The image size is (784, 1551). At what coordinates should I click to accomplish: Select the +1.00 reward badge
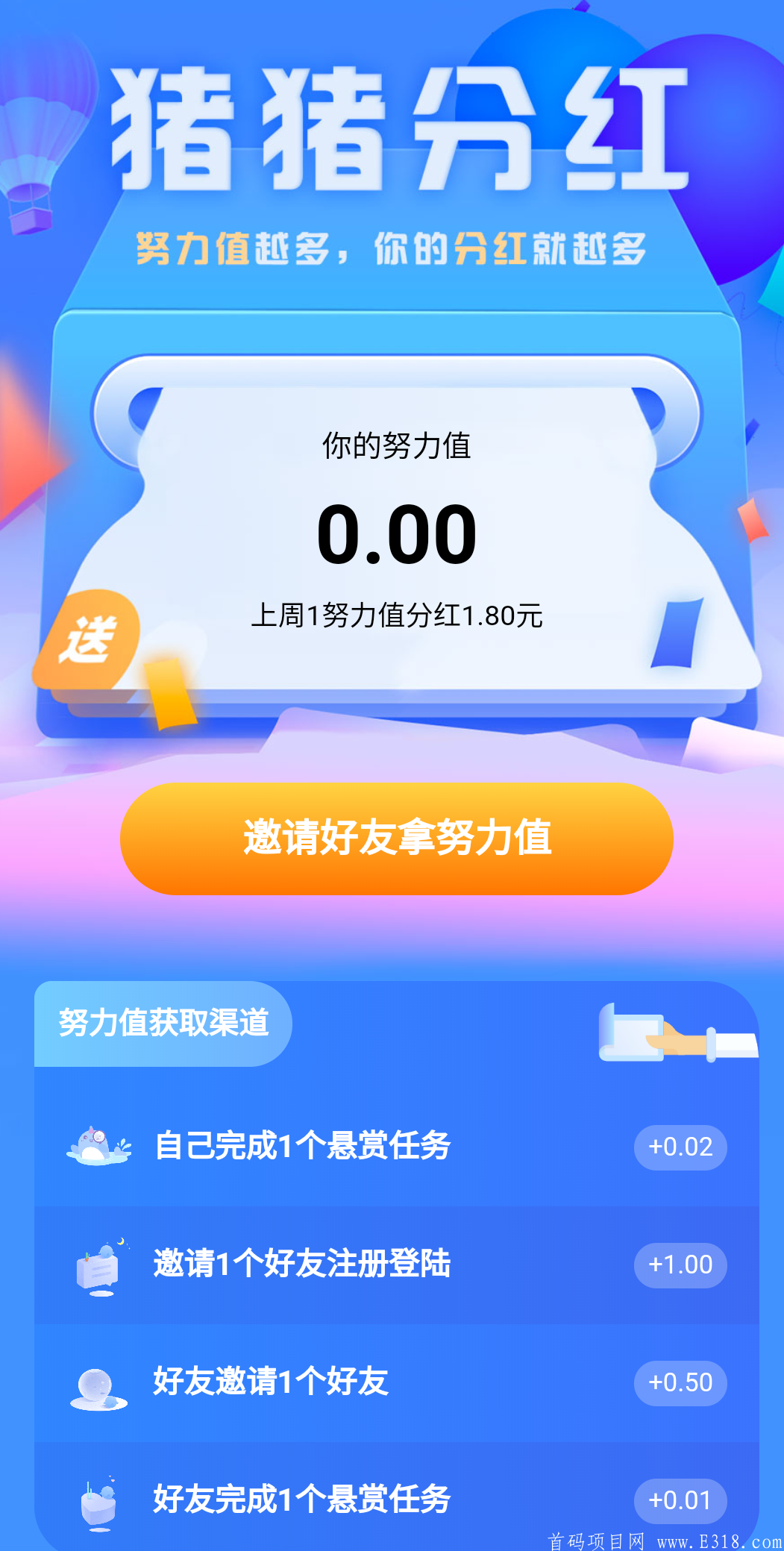[x=679, y=1265]
